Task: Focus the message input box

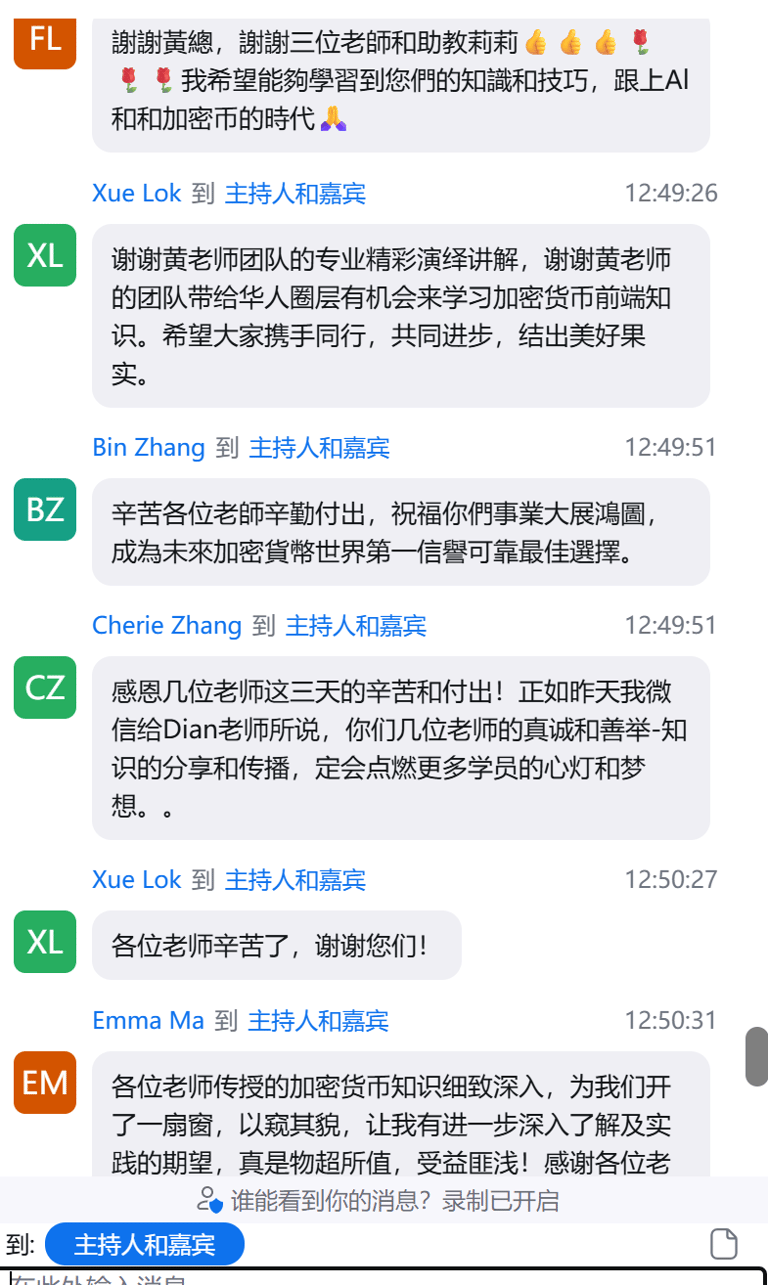Action: coord(380,1278)
